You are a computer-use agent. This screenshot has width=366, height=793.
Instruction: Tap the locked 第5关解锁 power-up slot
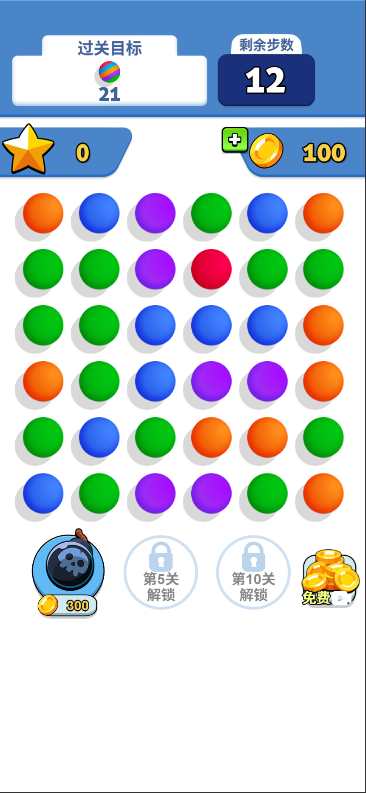[161, 572]
